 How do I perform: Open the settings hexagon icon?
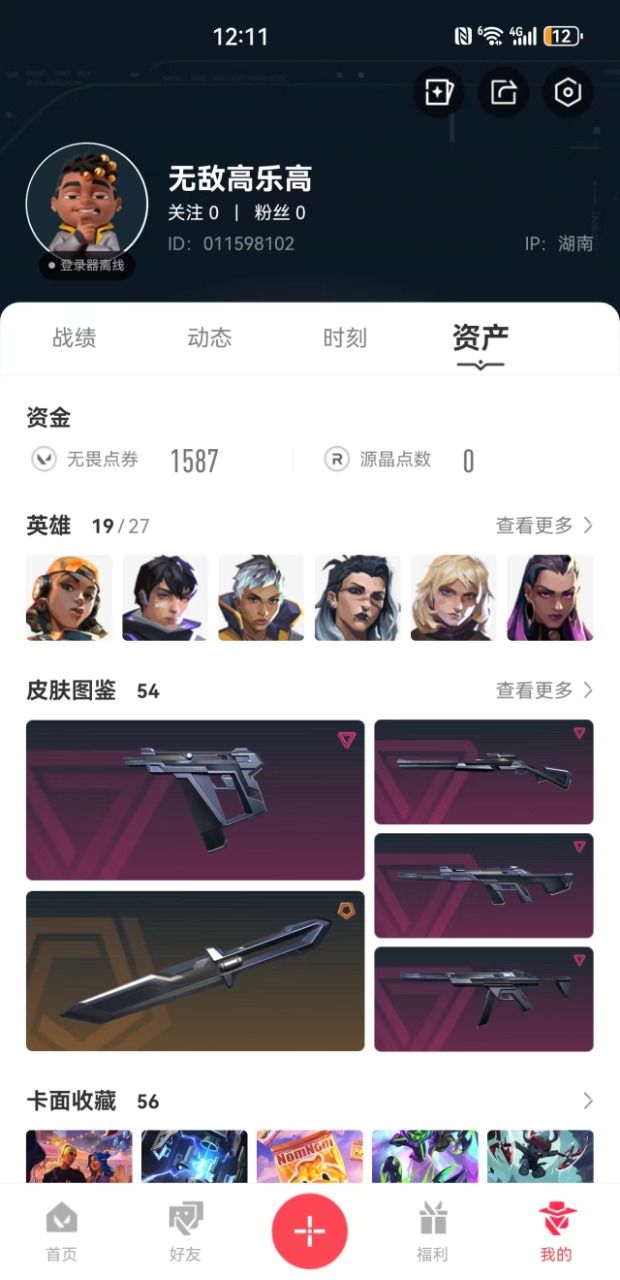click(568, 93)
